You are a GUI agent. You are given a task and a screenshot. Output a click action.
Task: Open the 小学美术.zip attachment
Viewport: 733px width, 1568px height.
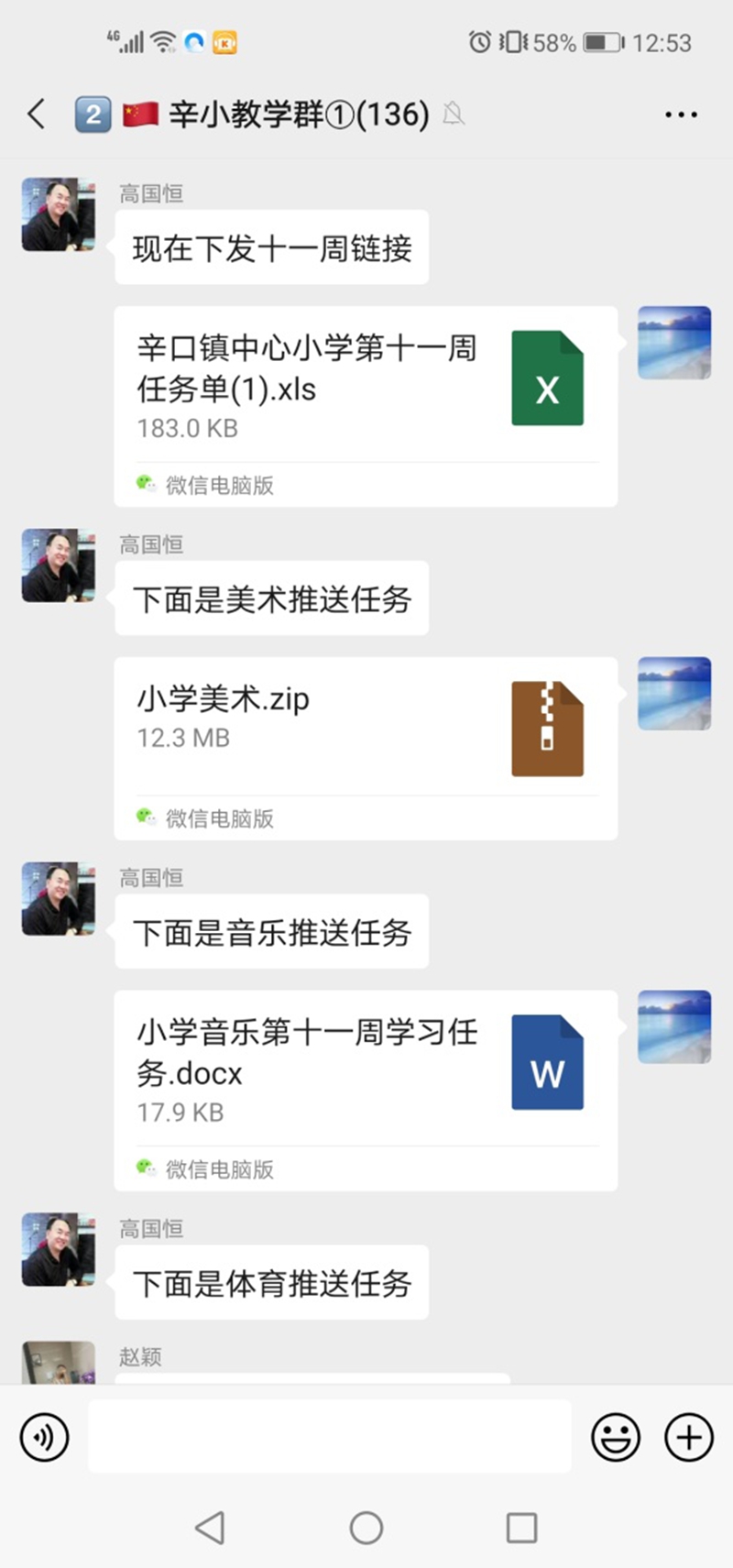pyautogui.click(x=365, y=747)
